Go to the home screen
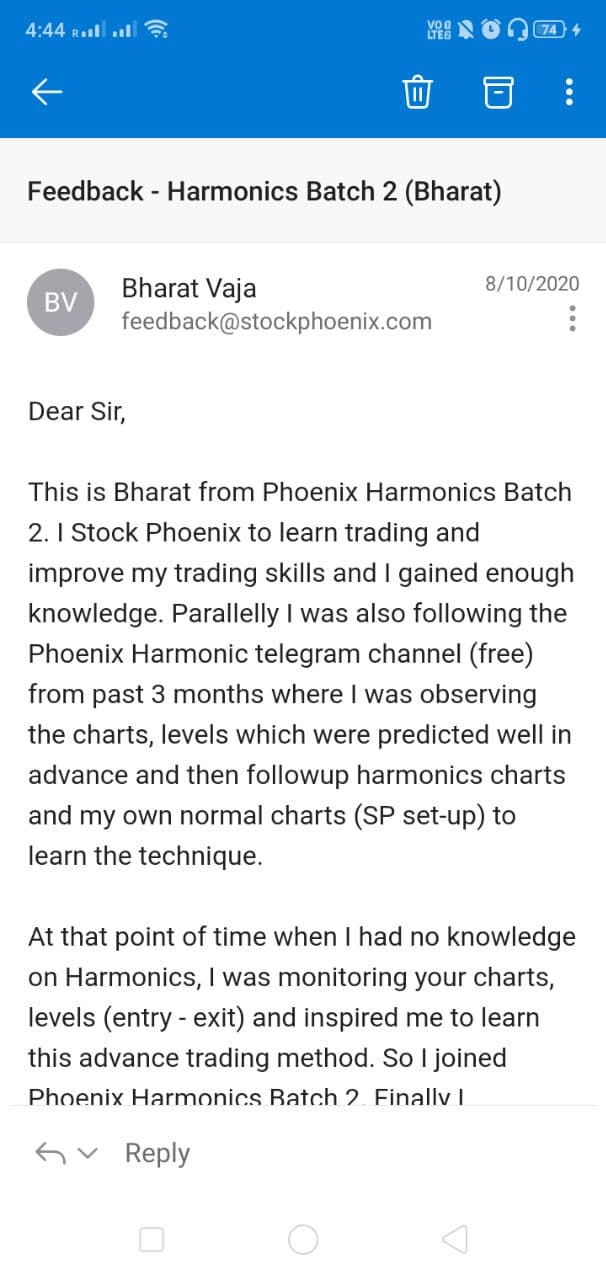 [303, 1240]
